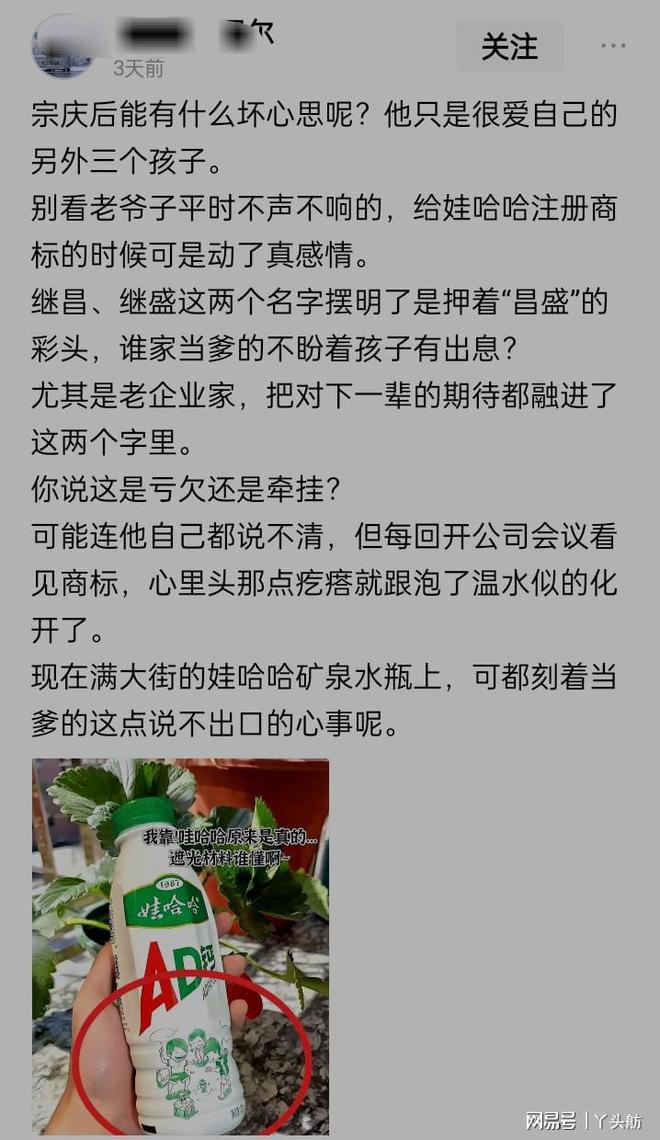660x1140 pixels.
Task: Open the three-dot overflow menu
Action: [x=612, y=46]
